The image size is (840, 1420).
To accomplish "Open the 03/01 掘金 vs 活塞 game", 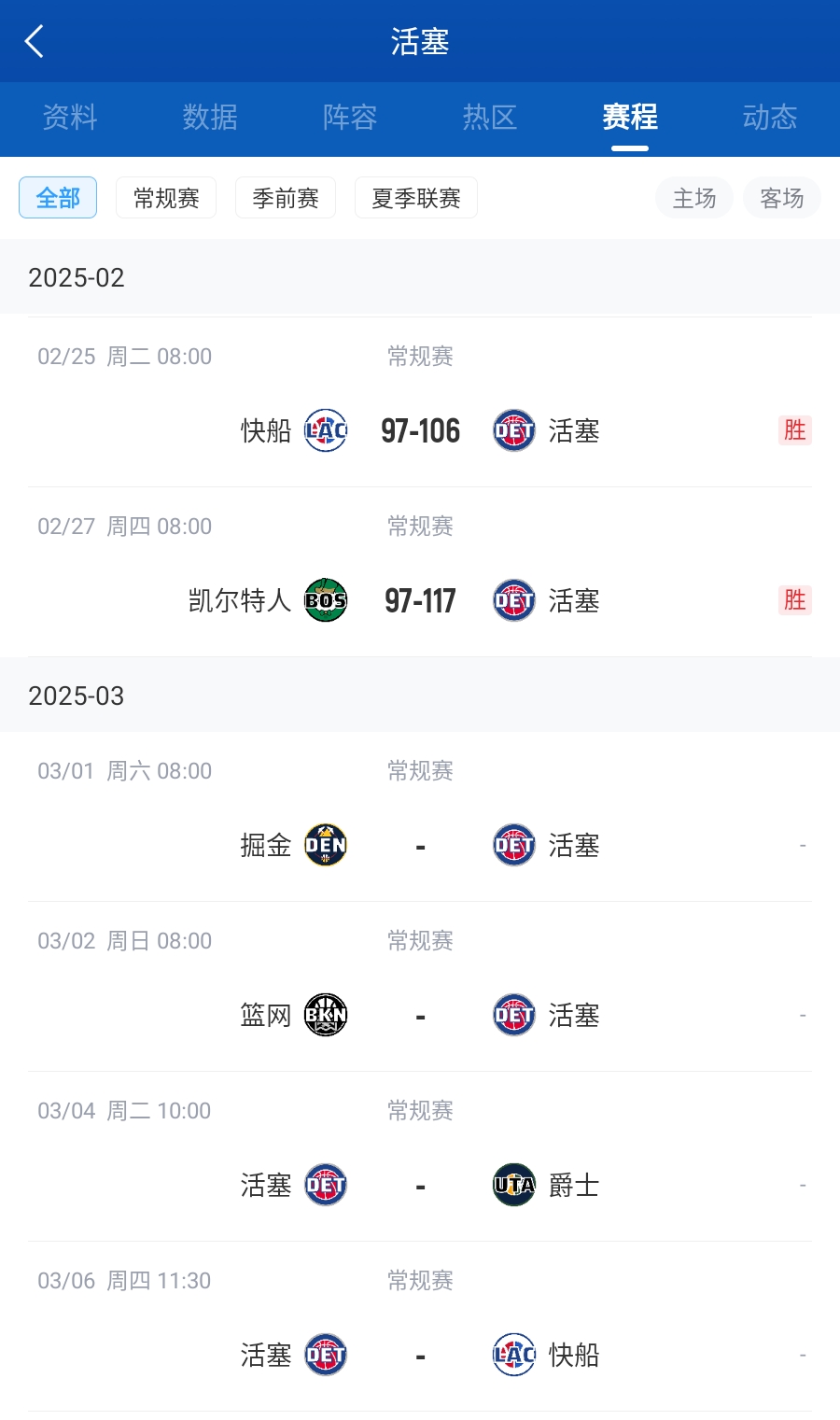I will 420,845.
